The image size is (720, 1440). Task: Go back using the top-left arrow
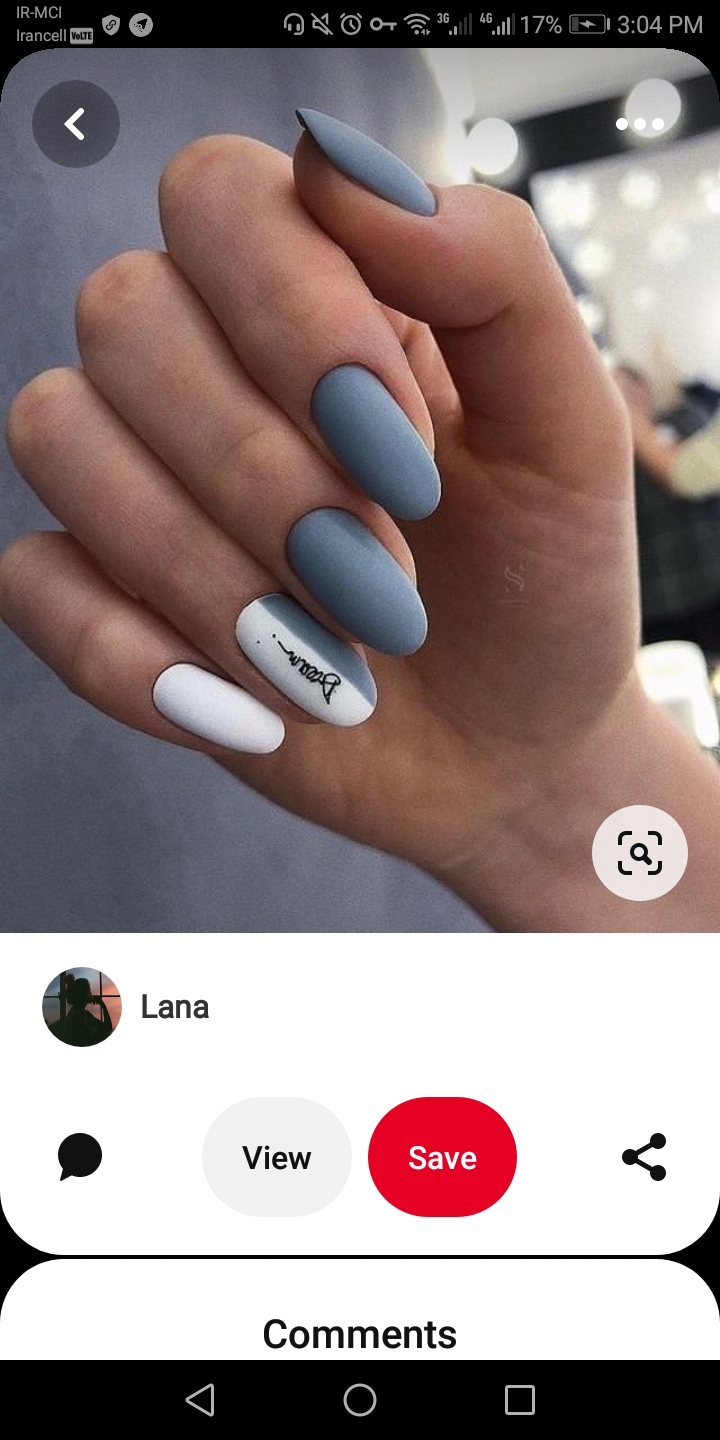coord(76,124)
